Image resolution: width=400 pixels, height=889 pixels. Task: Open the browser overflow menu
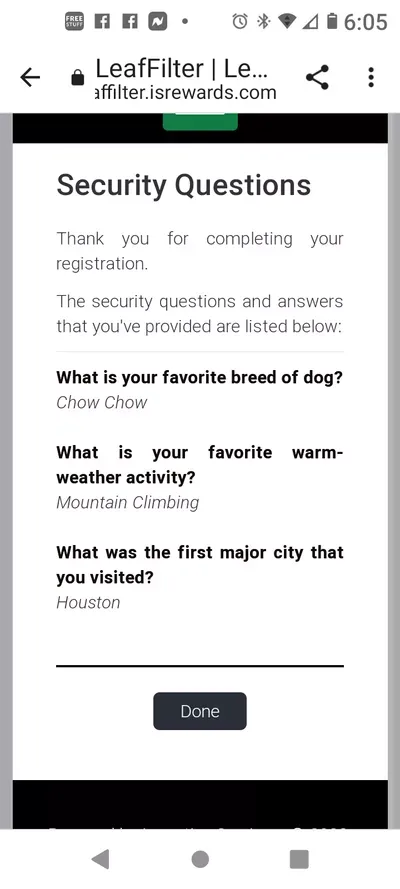tap(371, 77)
